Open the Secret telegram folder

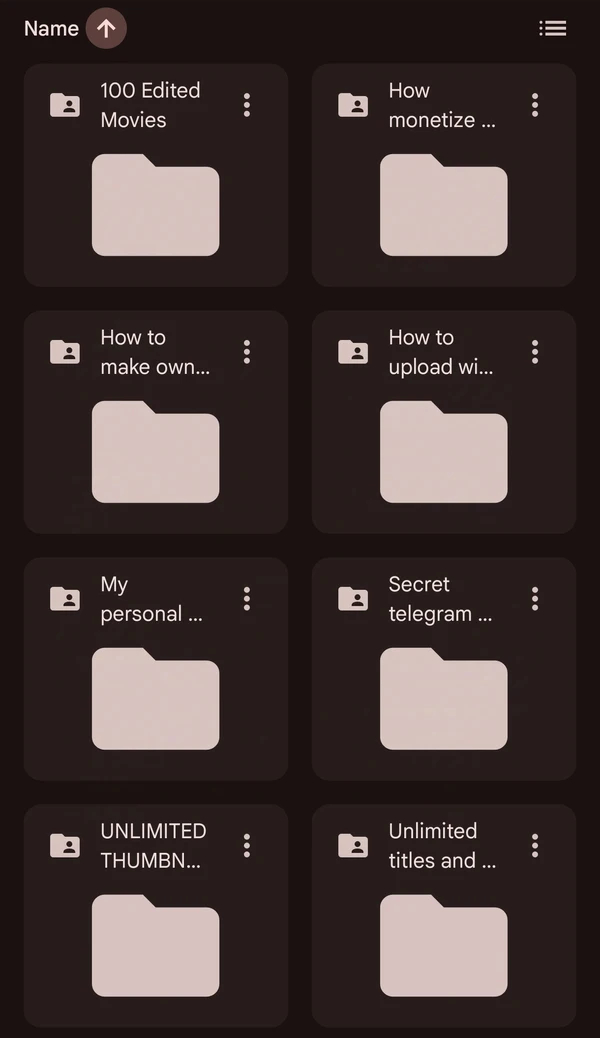click(x=443, y=699)
